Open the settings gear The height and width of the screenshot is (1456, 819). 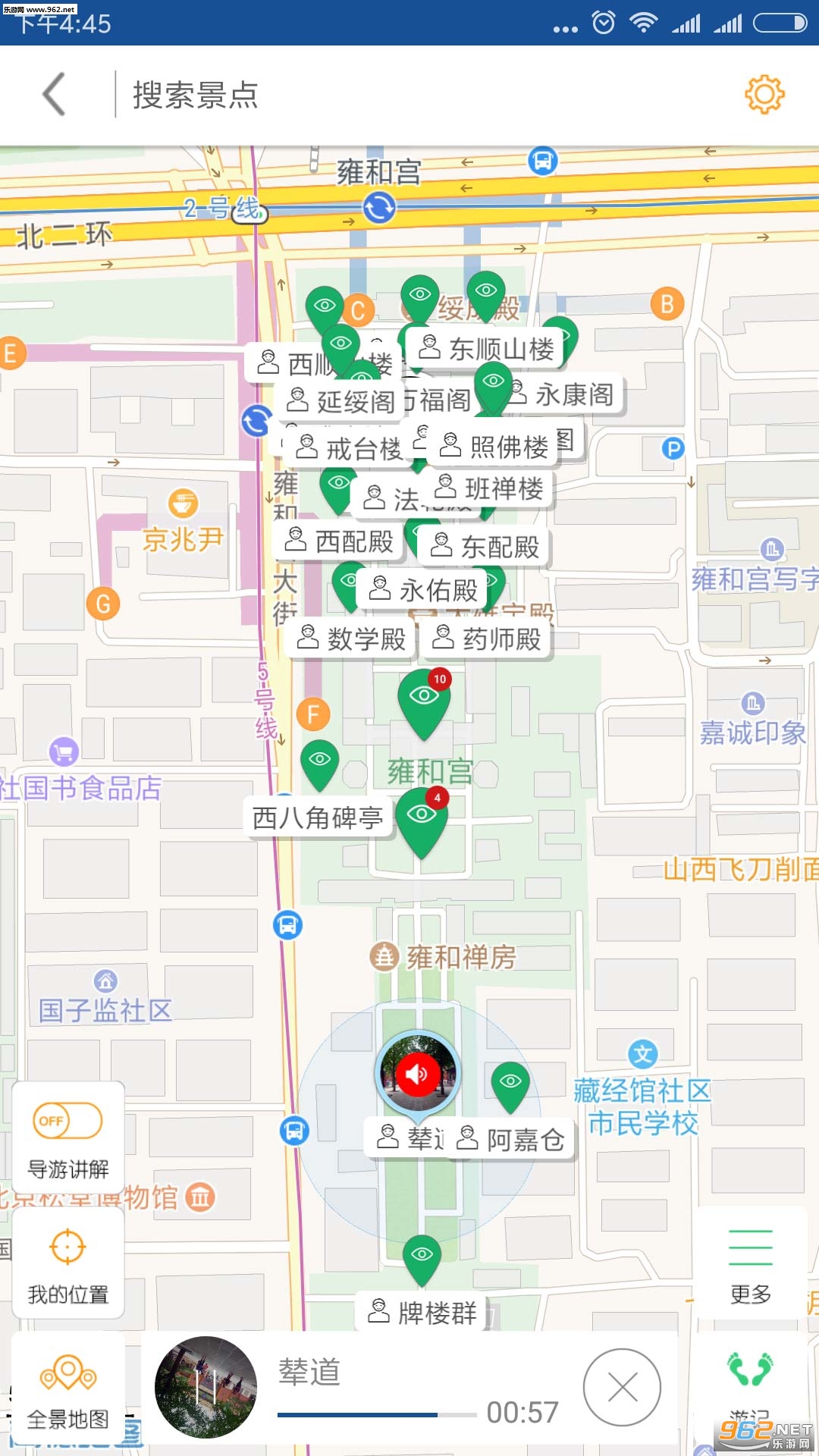764,95
